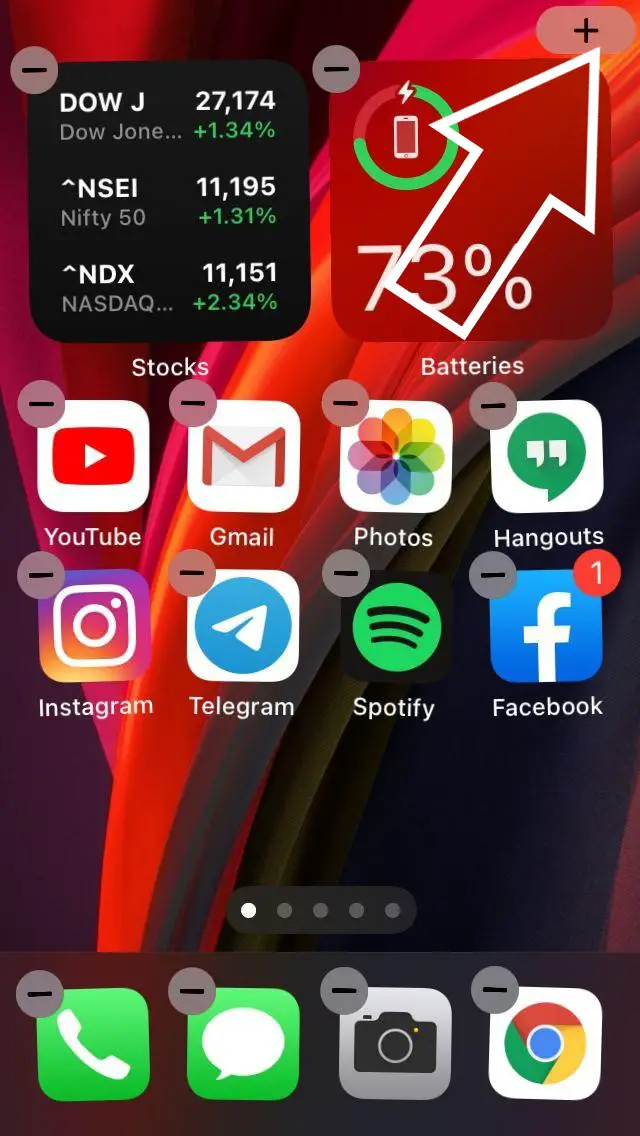Tap the plus button to add widgets
Viewport: 640px width, 1136px height.
tap(586, 30)
